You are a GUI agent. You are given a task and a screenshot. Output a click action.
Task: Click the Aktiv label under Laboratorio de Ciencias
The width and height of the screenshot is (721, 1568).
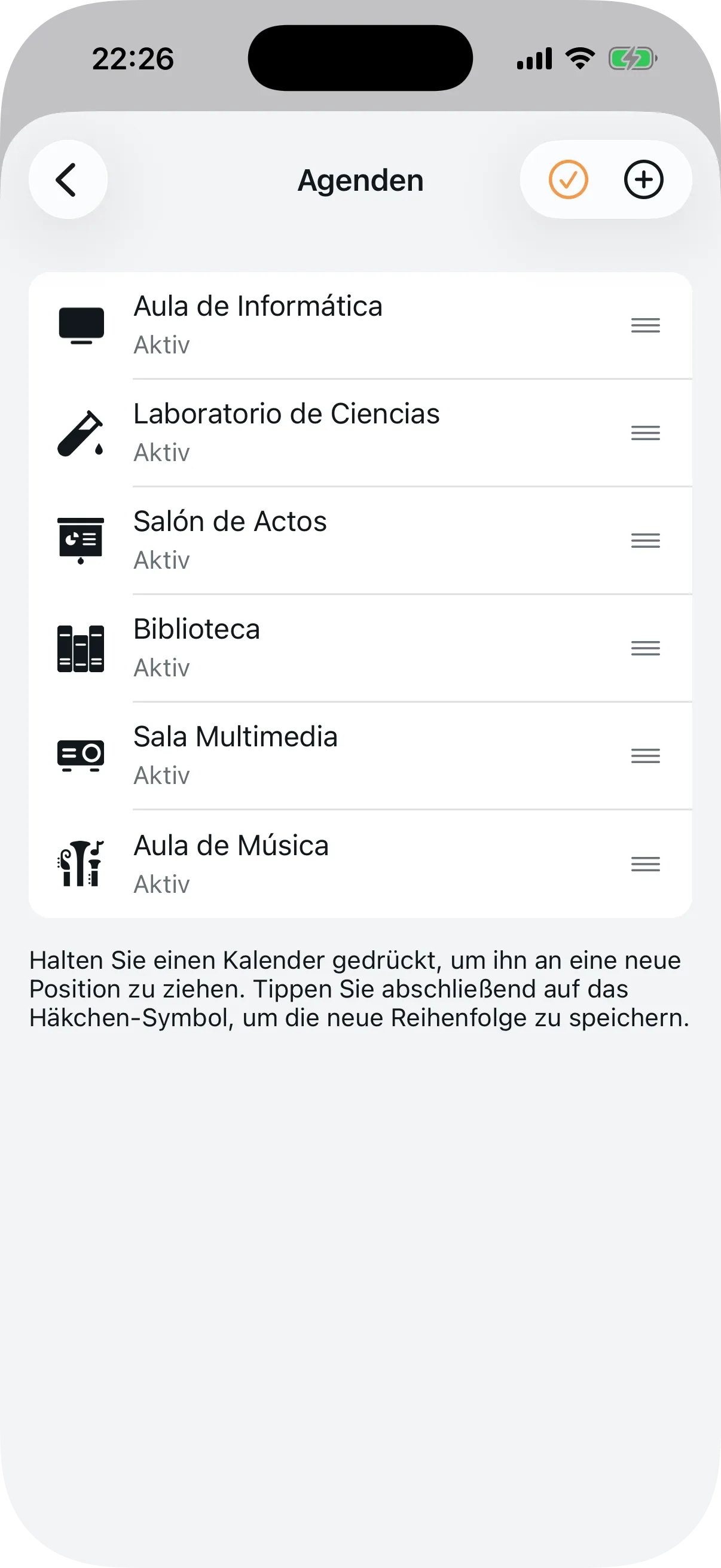(161, 452)
